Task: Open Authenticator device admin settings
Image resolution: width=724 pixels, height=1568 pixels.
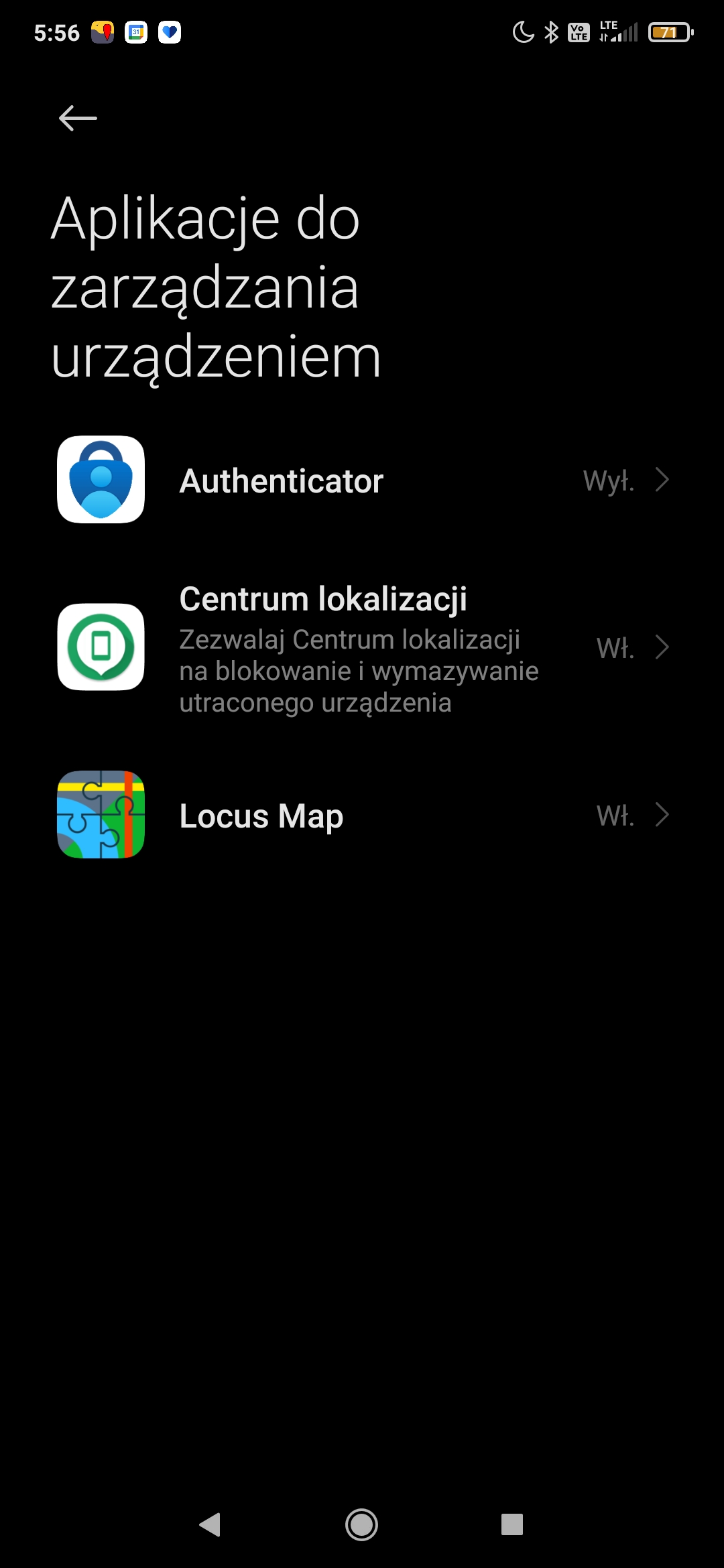Action: click(362, 480)
